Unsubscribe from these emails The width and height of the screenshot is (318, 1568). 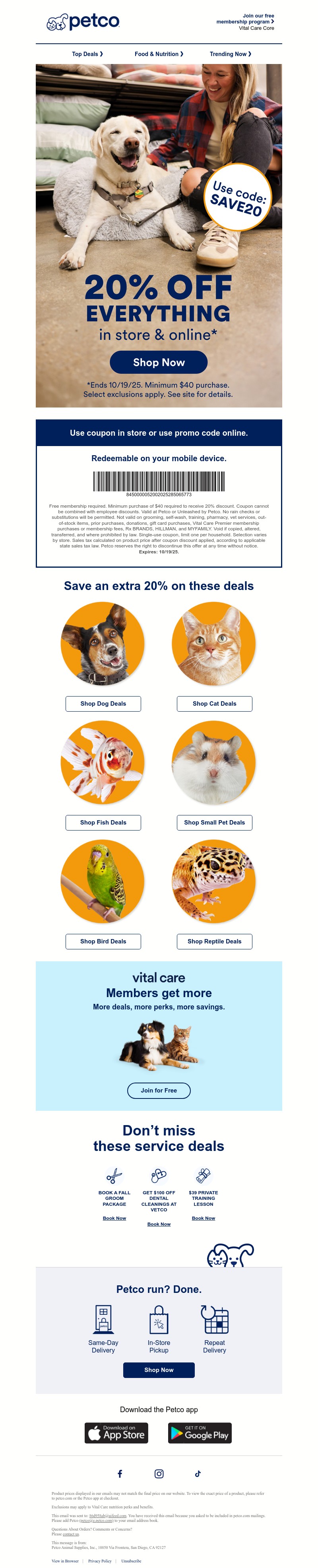131,1561
